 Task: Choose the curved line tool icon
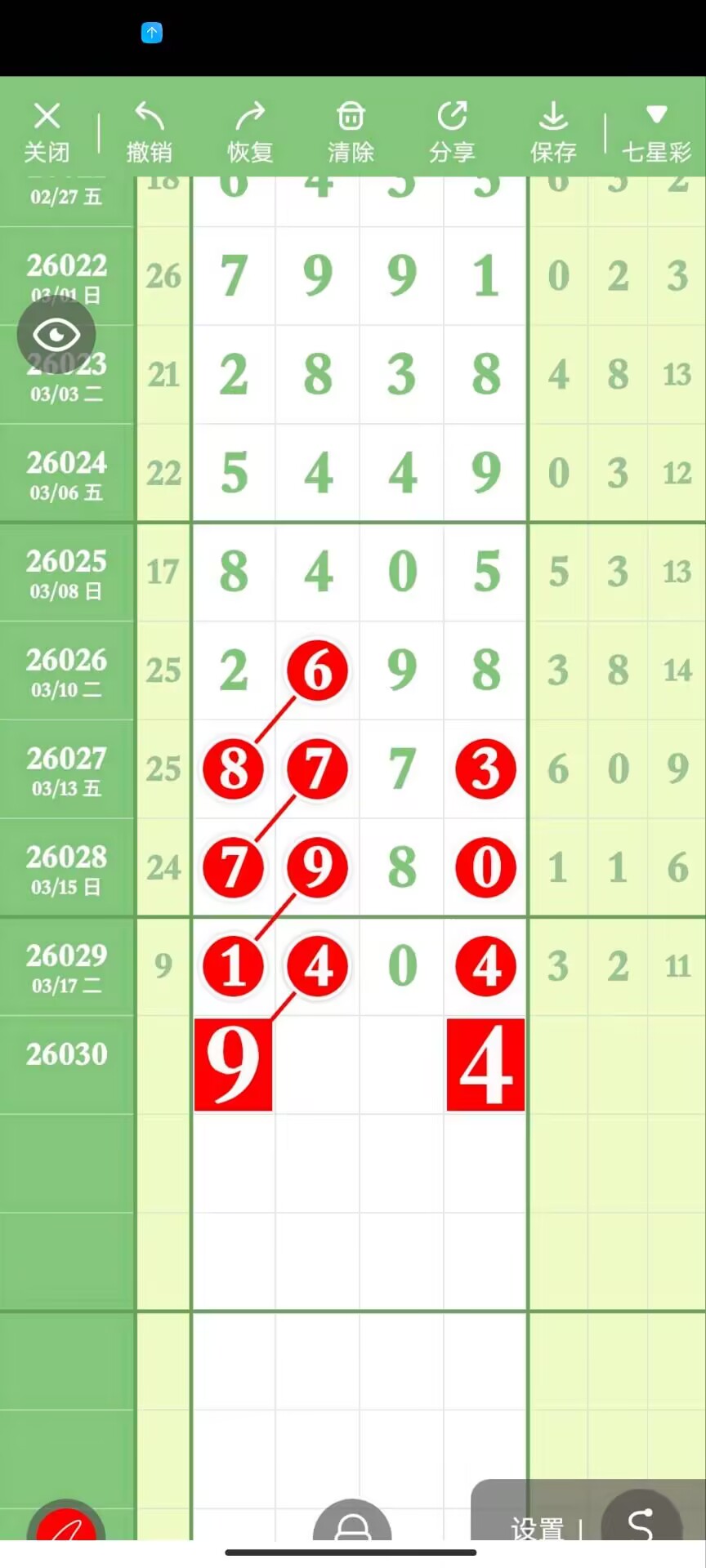coord(641,1522)
